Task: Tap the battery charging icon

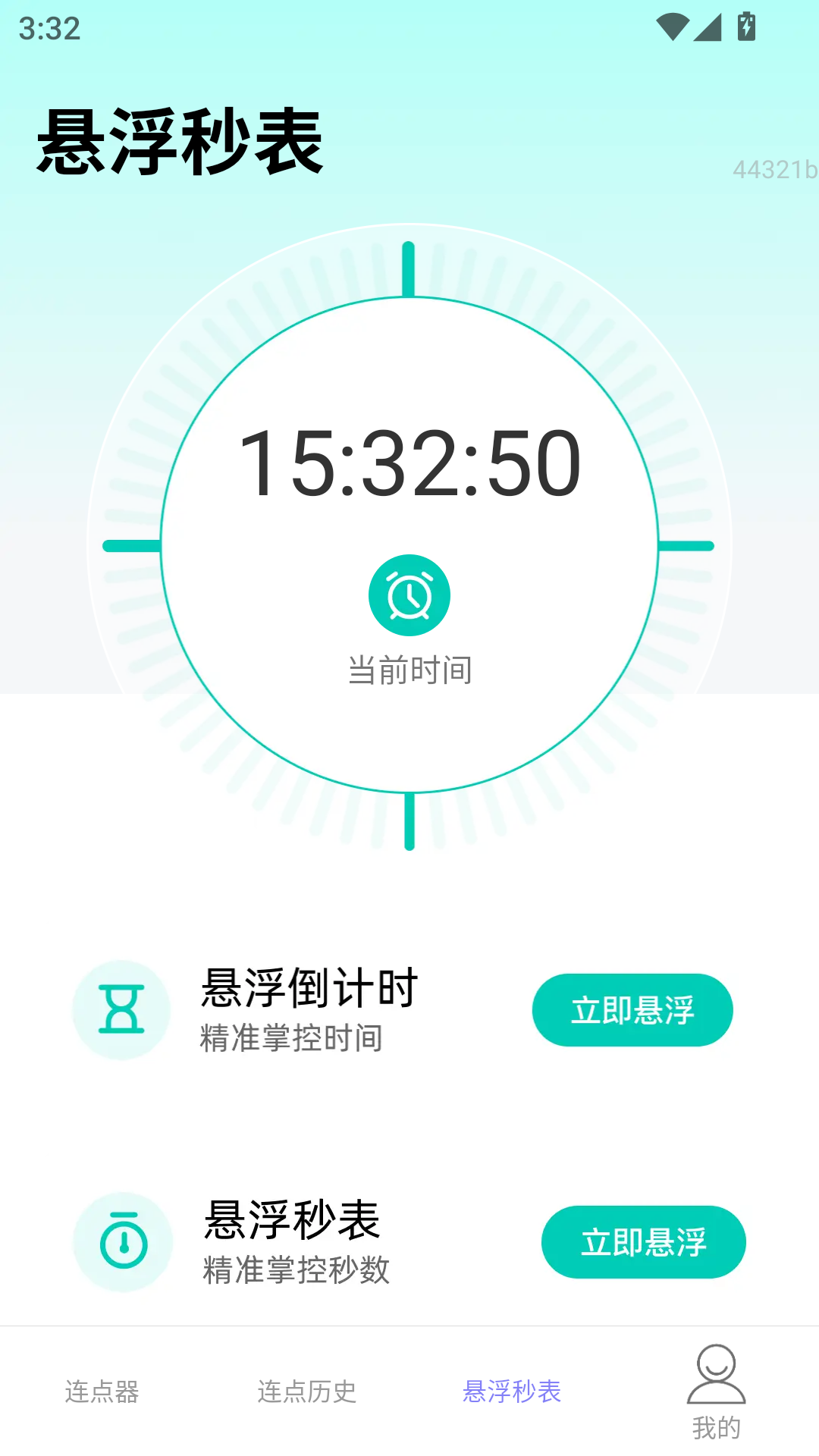Action: point(745,25)
